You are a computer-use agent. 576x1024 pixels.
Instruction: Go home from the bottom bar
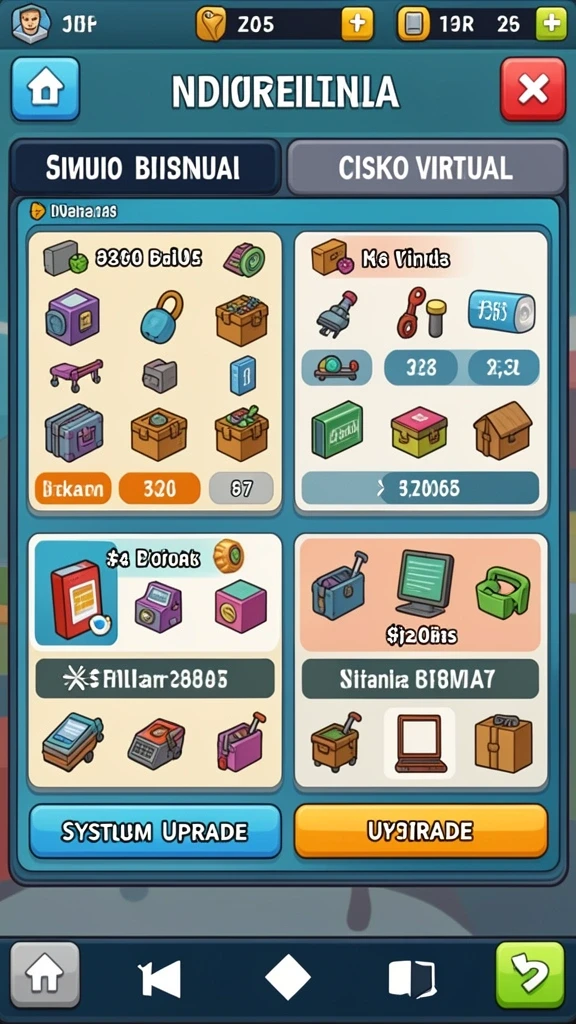click(45, 976)
